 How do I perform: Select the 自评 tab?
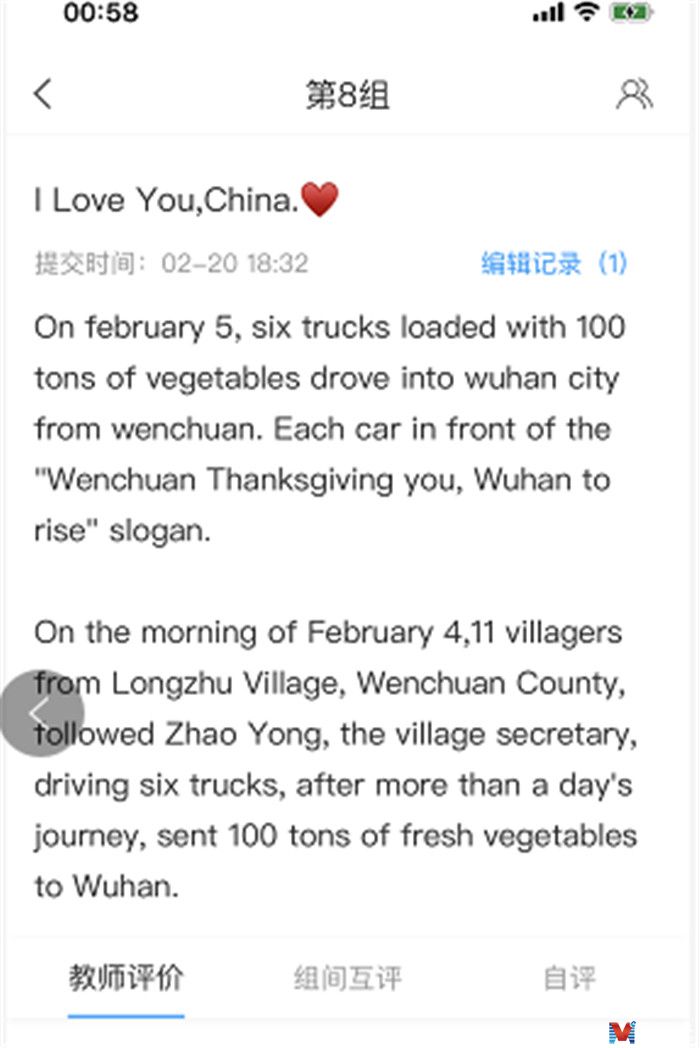click(x=570, y=977)
